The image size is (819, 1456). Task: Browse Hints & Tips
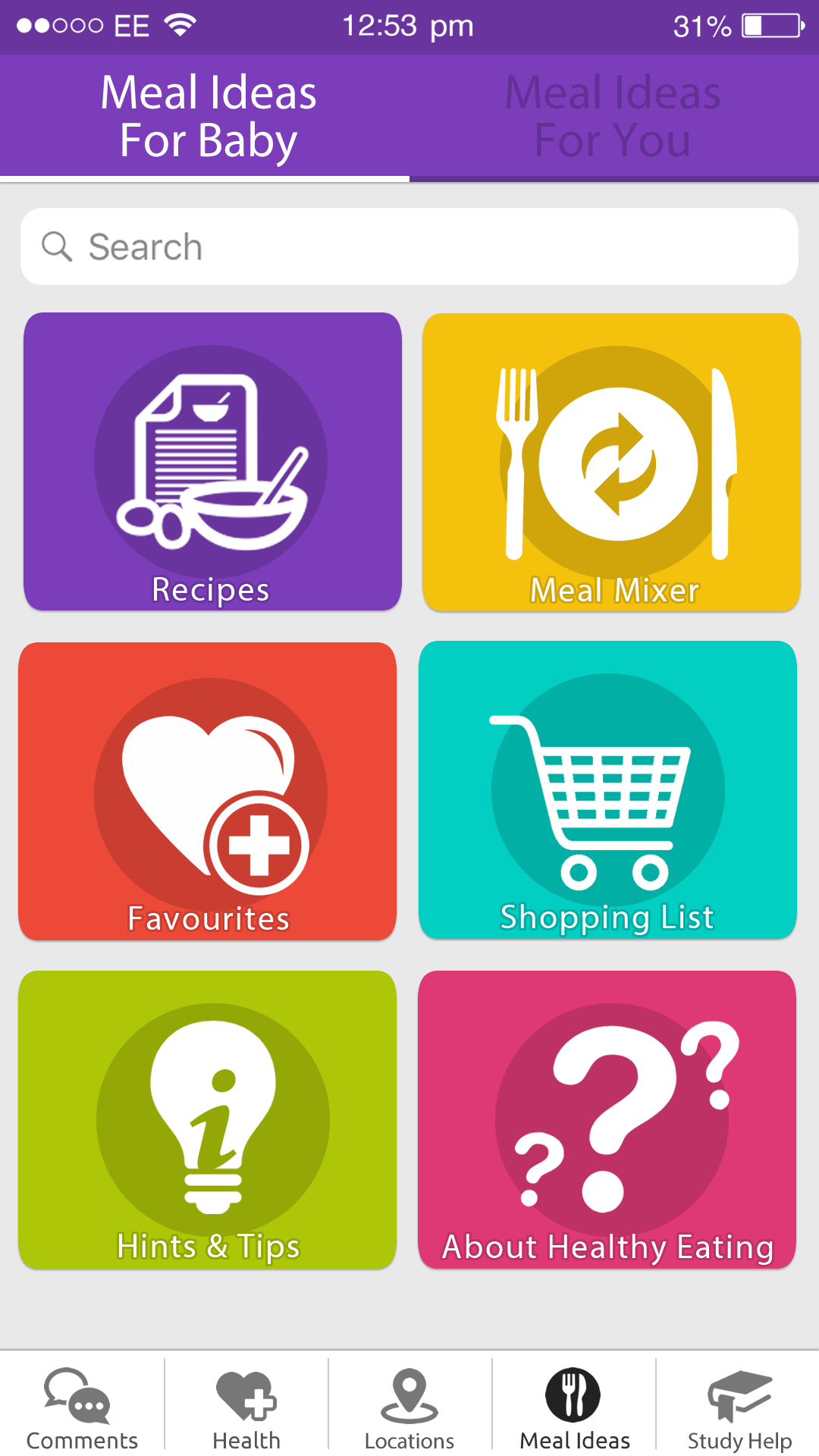tap(208, 1119)
